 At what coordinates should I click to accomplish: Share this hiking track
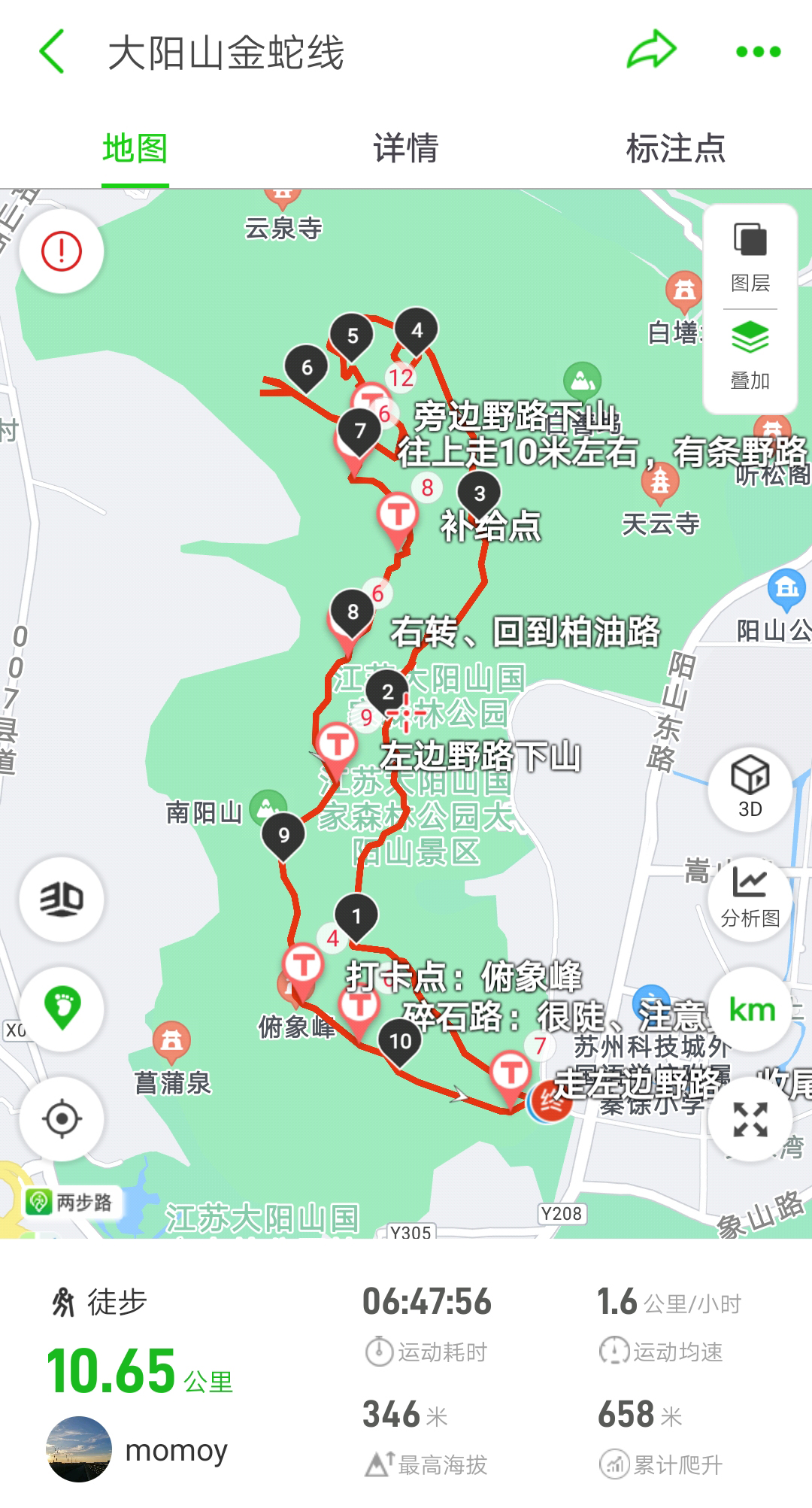coord(652,50)
